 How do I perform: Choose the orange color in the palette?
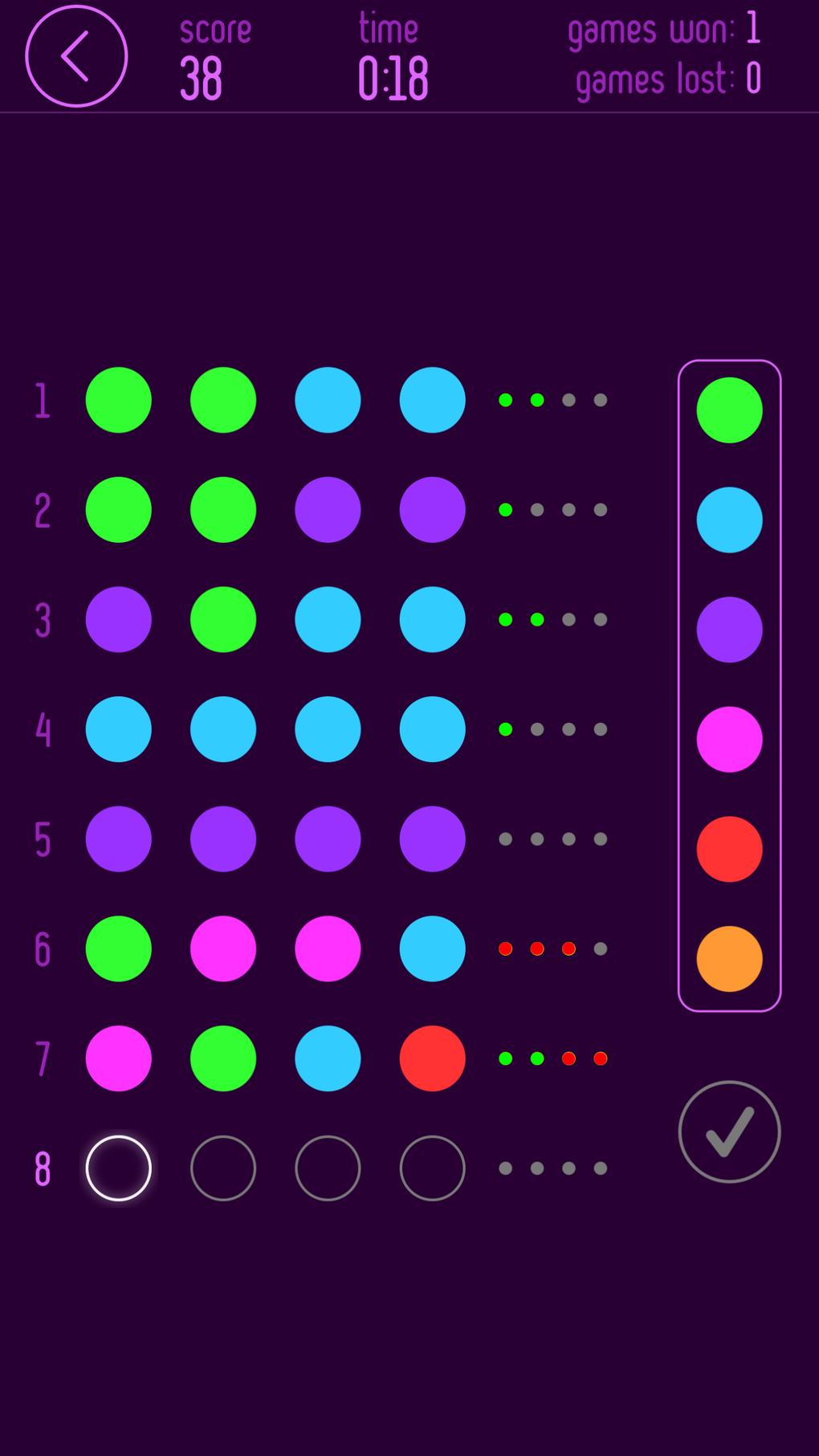tap(729, 959)
